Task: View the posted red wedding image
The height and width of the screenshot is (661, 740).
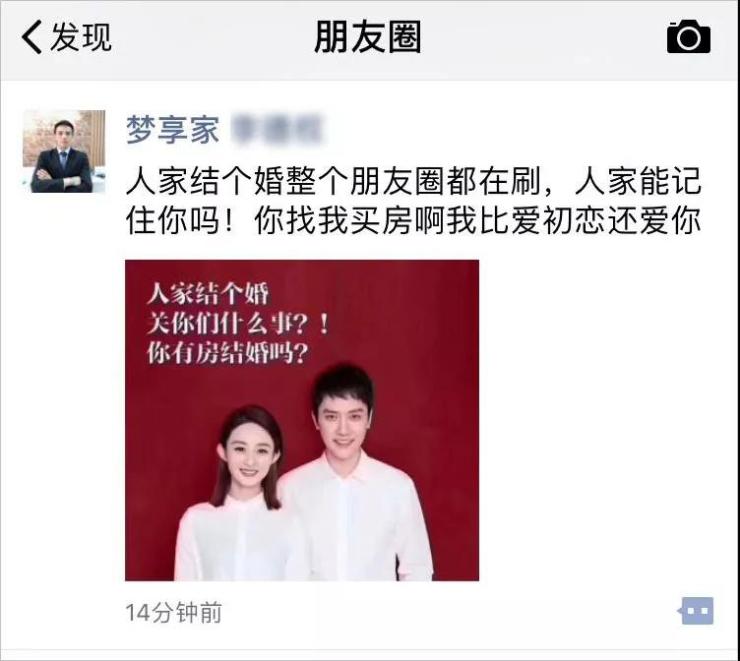Action: coord(301,420)
